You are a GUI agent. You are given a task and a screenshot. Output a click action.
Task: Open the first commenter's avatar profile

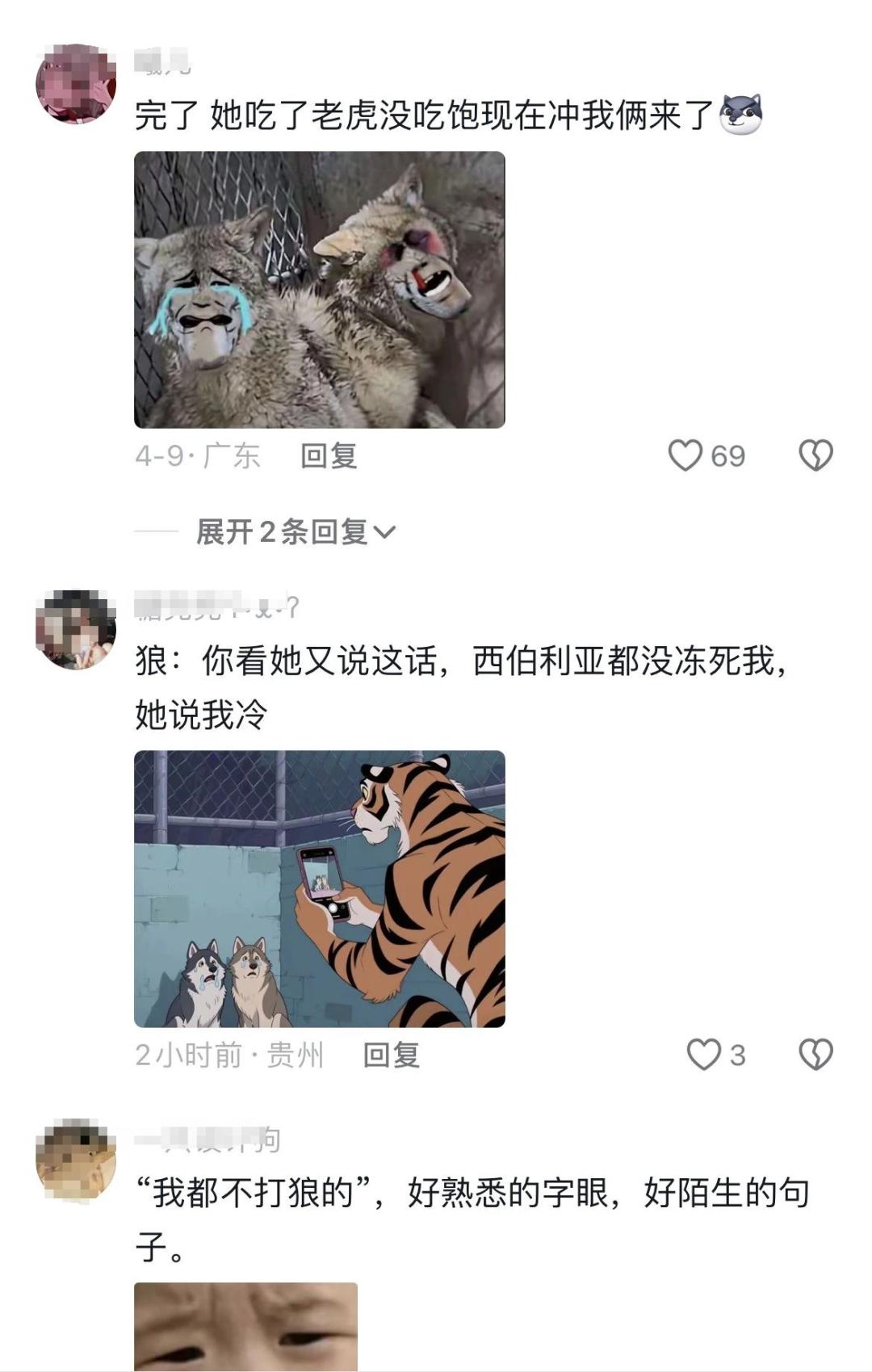click(x=76, y=84)
